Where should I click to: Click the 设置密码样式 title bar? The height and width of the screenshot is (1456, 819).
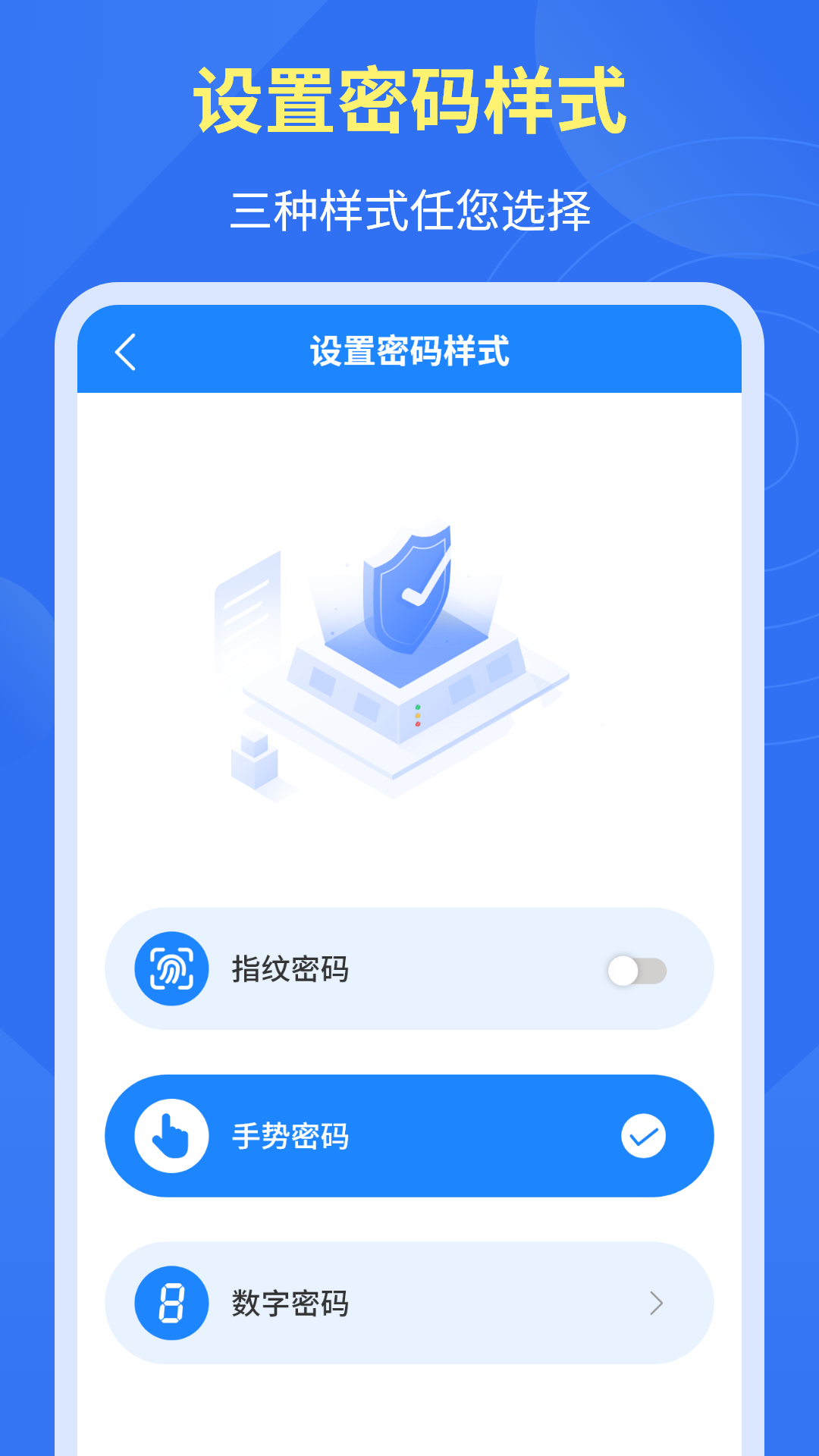click(x=409, y=353)
